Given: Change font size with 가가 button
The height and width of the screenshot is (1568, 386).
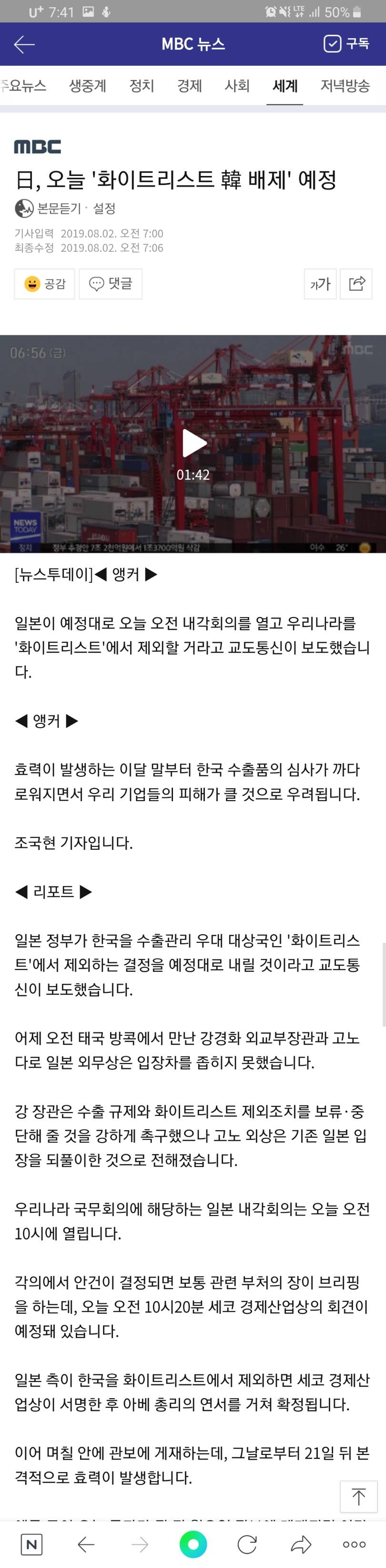Looking at the screenshot, I should click(320, 284).
